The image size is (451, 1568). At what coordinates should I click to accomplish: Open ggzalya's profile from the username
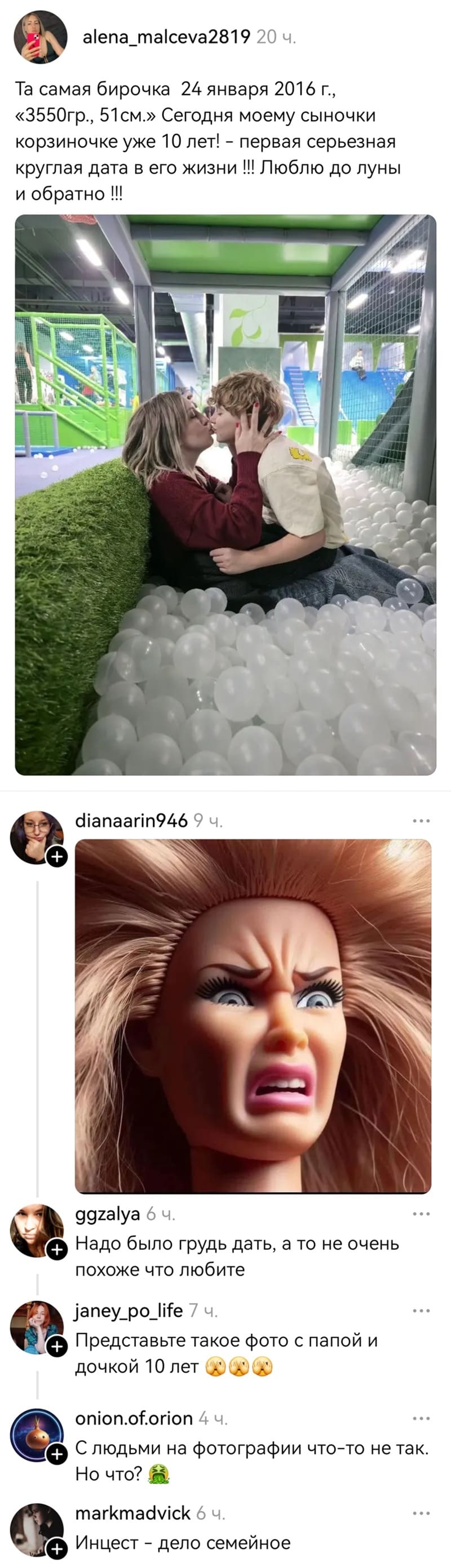(x=107, y=1214)
